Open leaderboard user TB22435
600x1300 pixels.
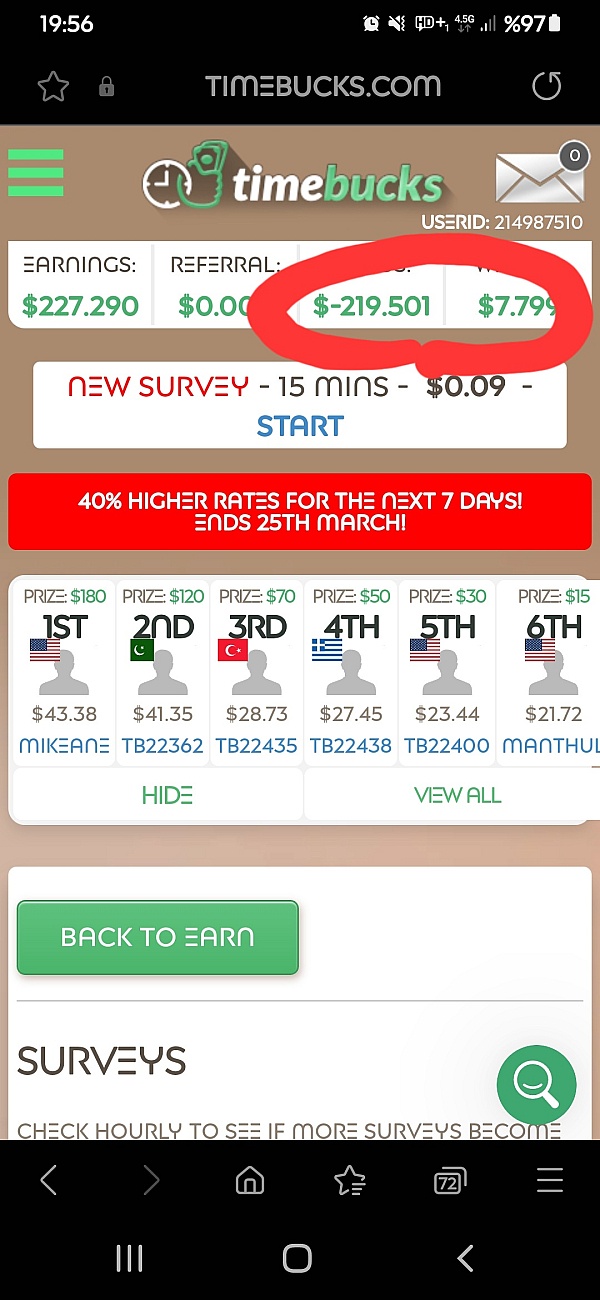tap(256, 745)
